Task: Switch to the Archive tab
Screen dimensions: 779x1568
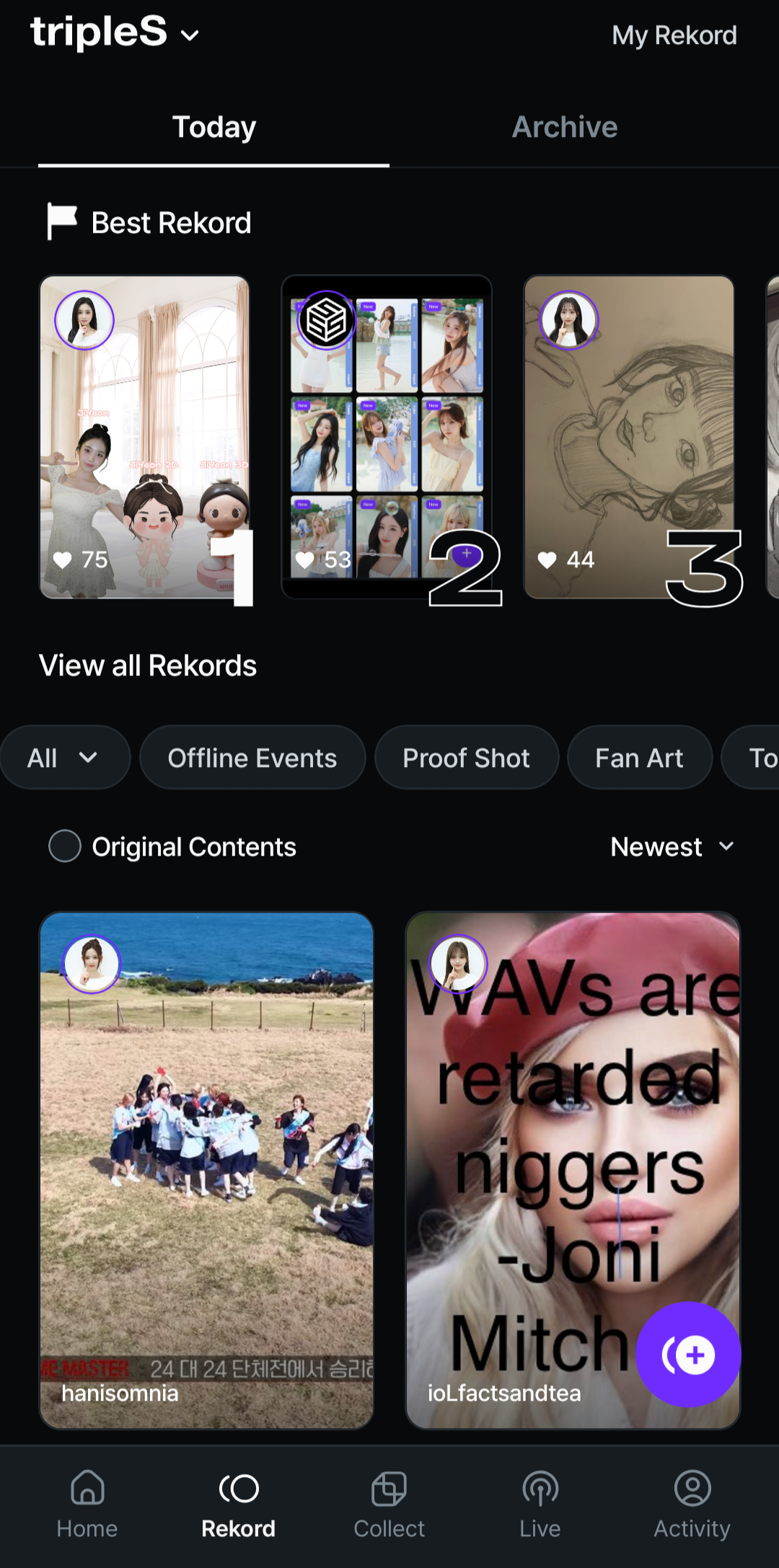Action: [565, 128]
